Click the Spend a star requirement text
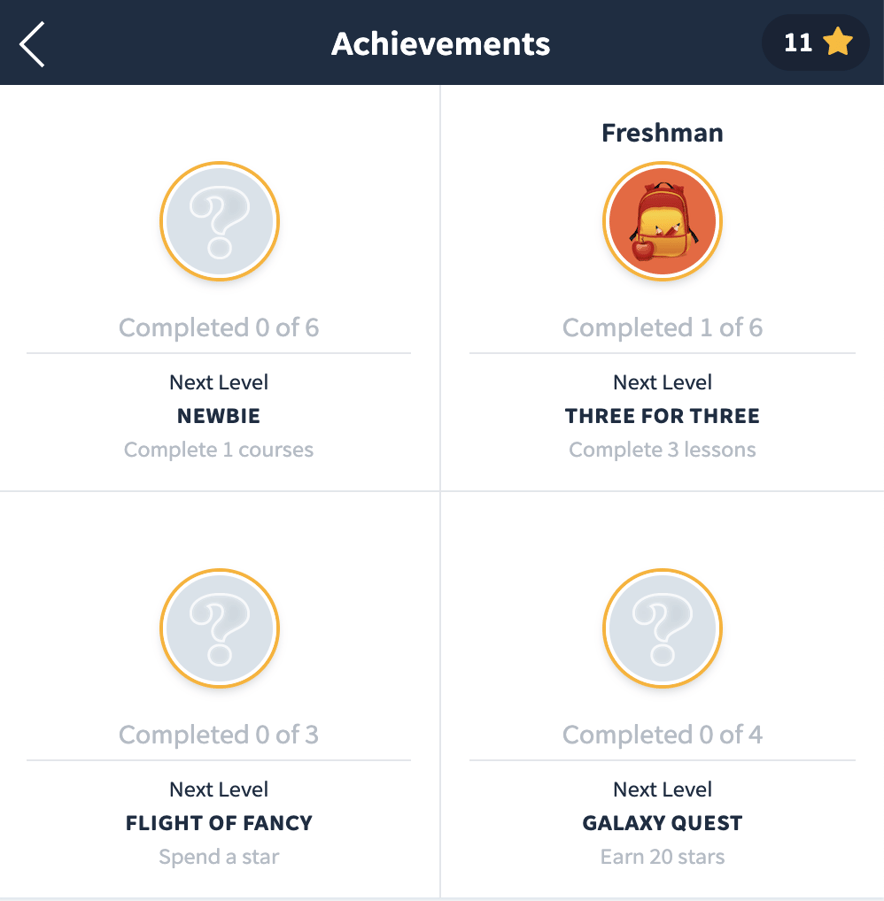The width and height of the screenshot is (884, 901). coord(219,856)
